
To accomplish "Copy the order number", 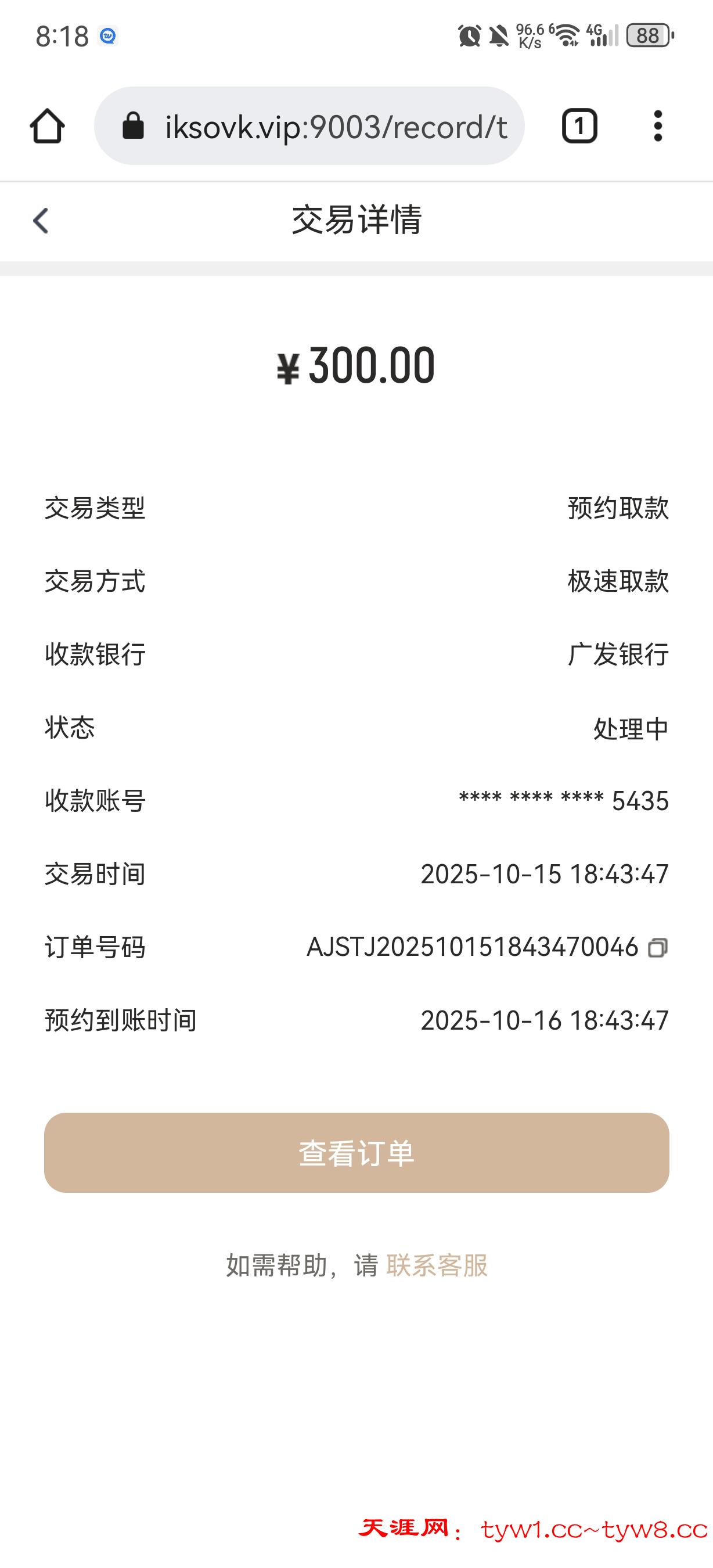I will (658, 947).
